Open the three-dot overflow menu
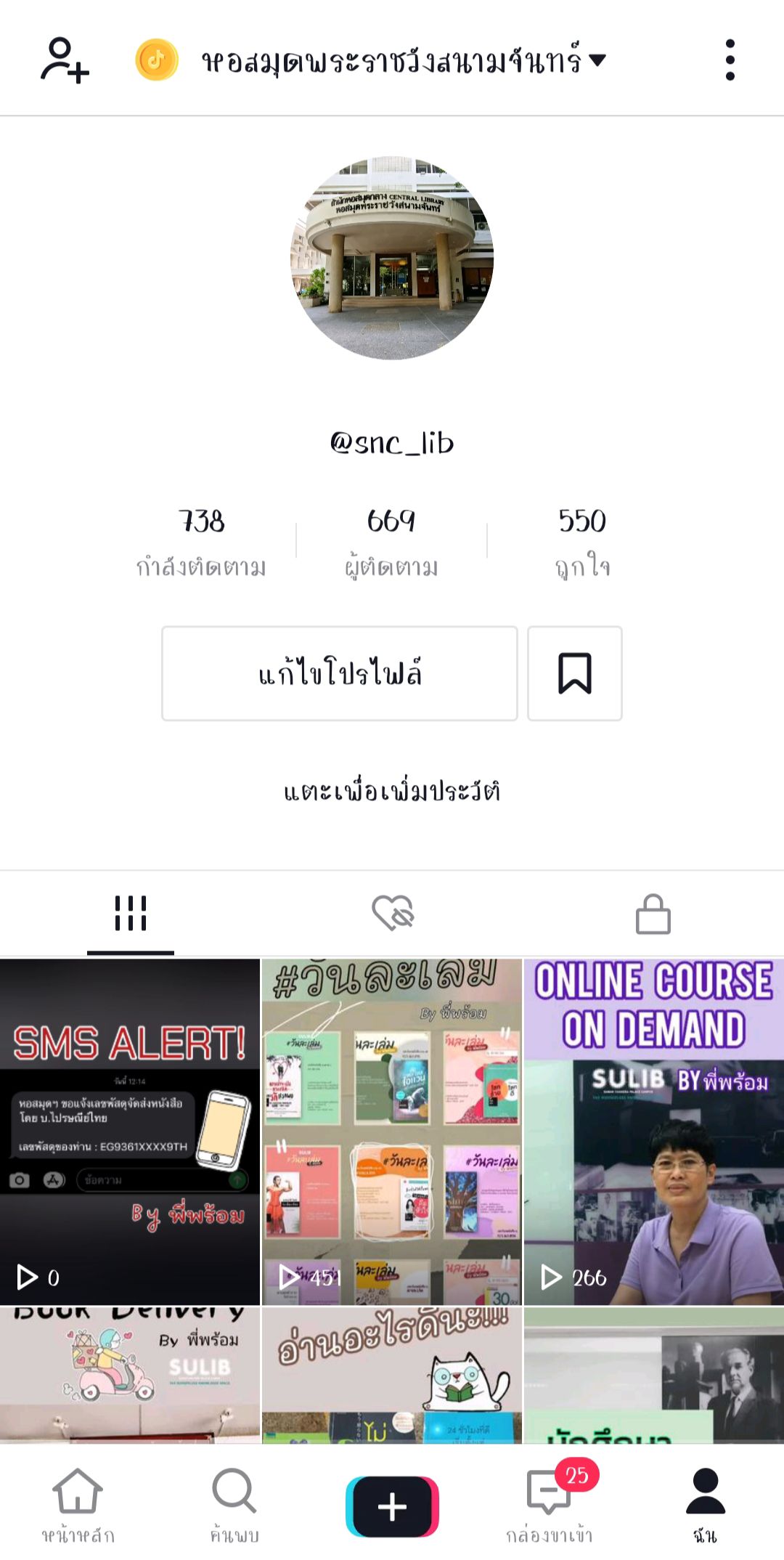The width and height of the screenshot is (784, 1560). pyautogui.click(x=730, y=60)
